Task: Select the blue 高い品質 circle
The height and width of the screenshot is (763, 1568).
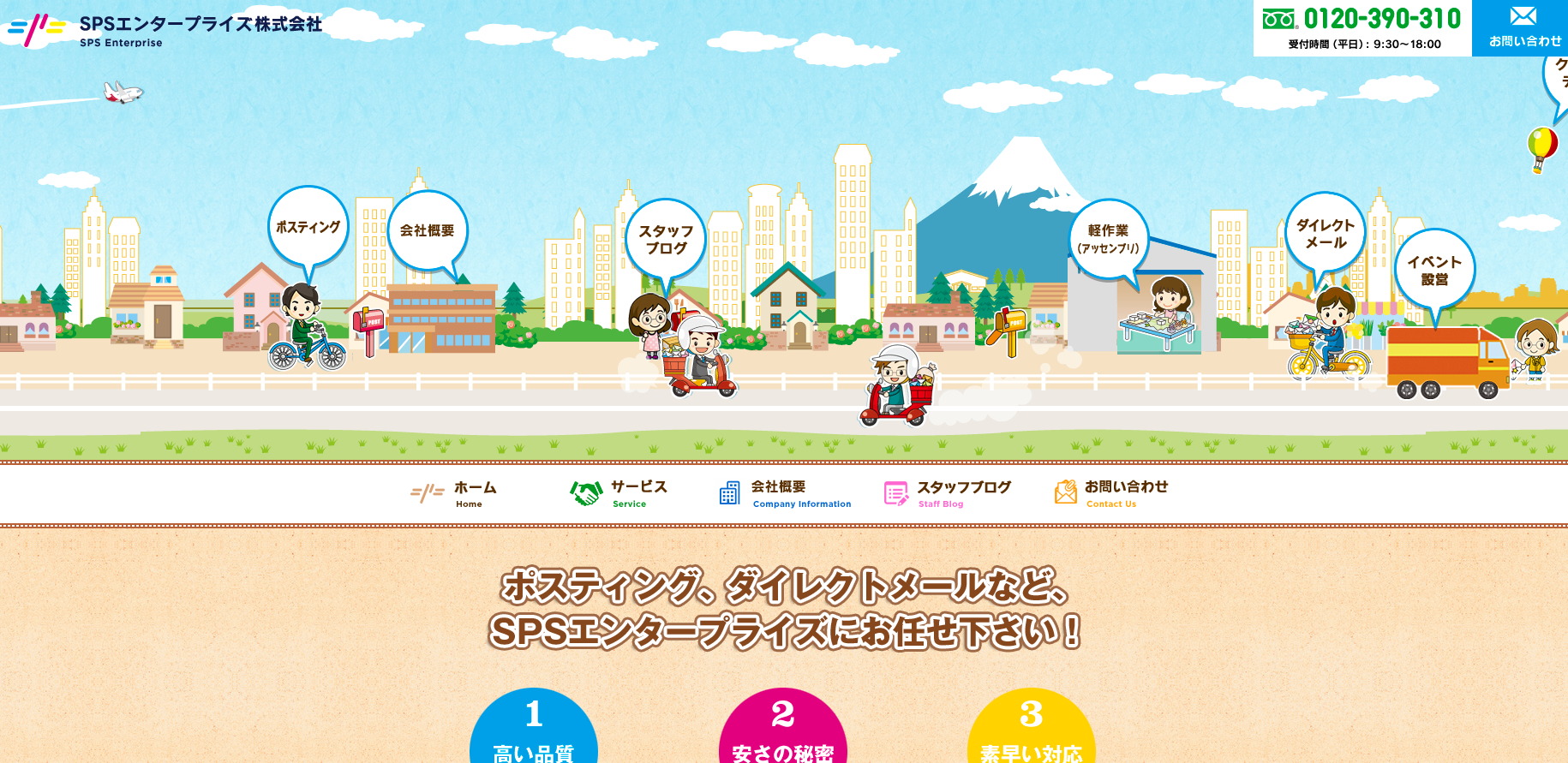Action: point(533,728)
